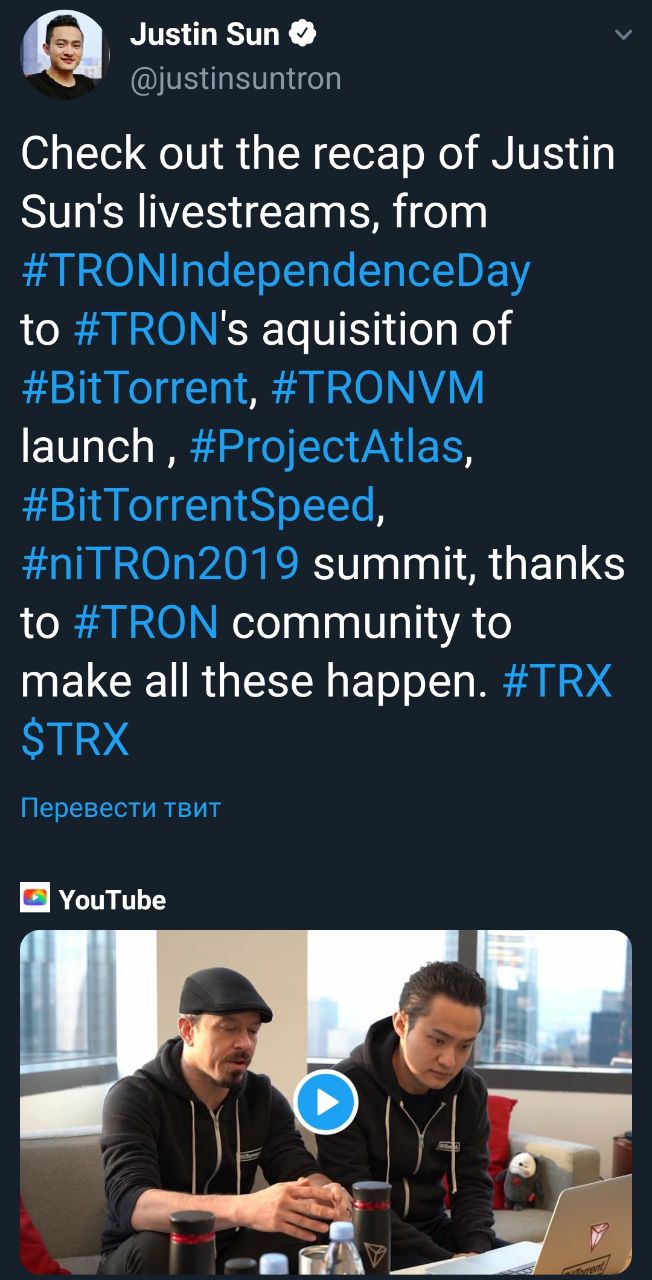The image size is (652, 1280).
Task: Play the YouTube video
Action: [x=326, y=1101]
